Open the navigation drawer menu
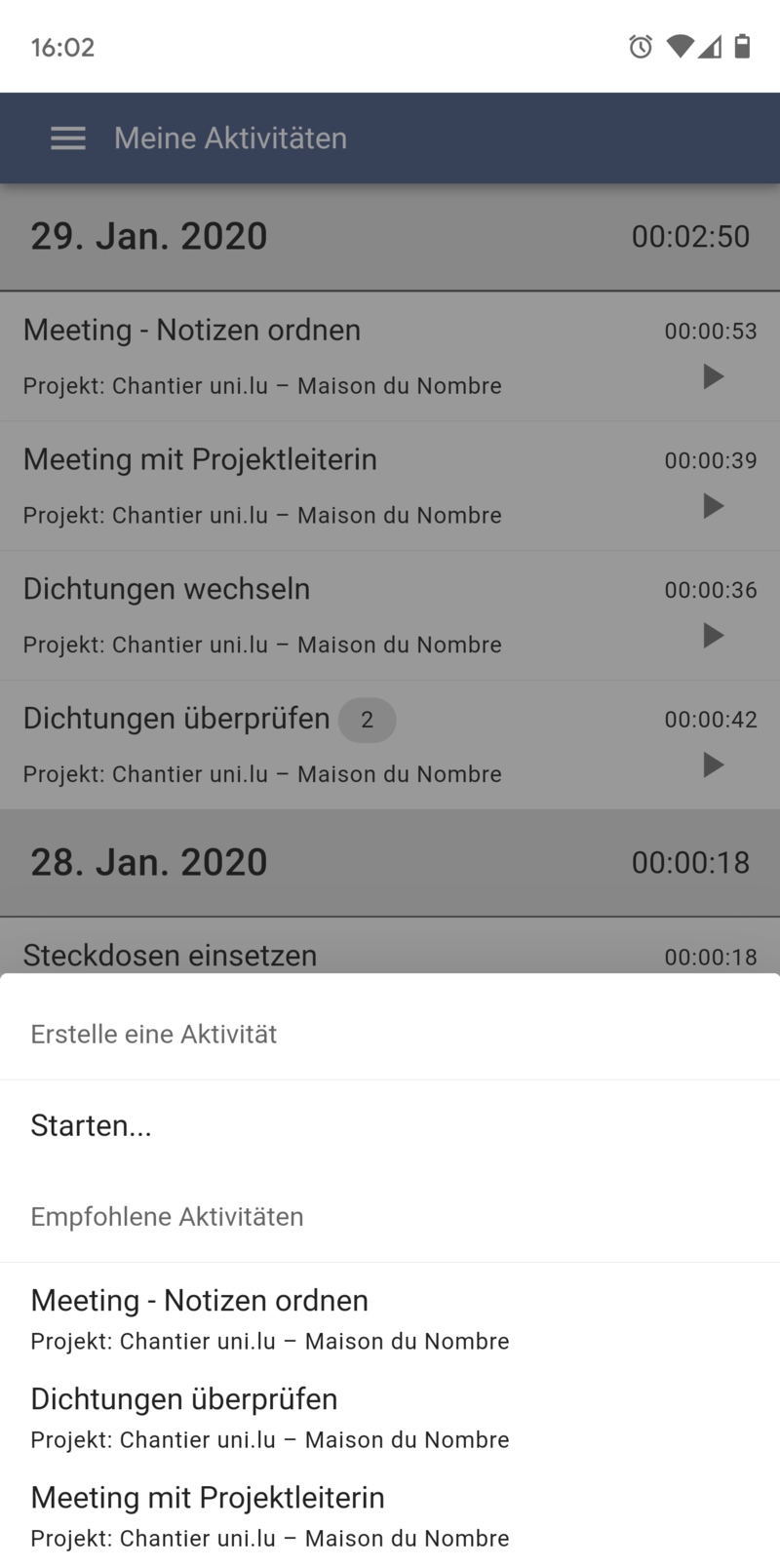The height and width of the screenshot is (1568, 780). coord(67,137)
